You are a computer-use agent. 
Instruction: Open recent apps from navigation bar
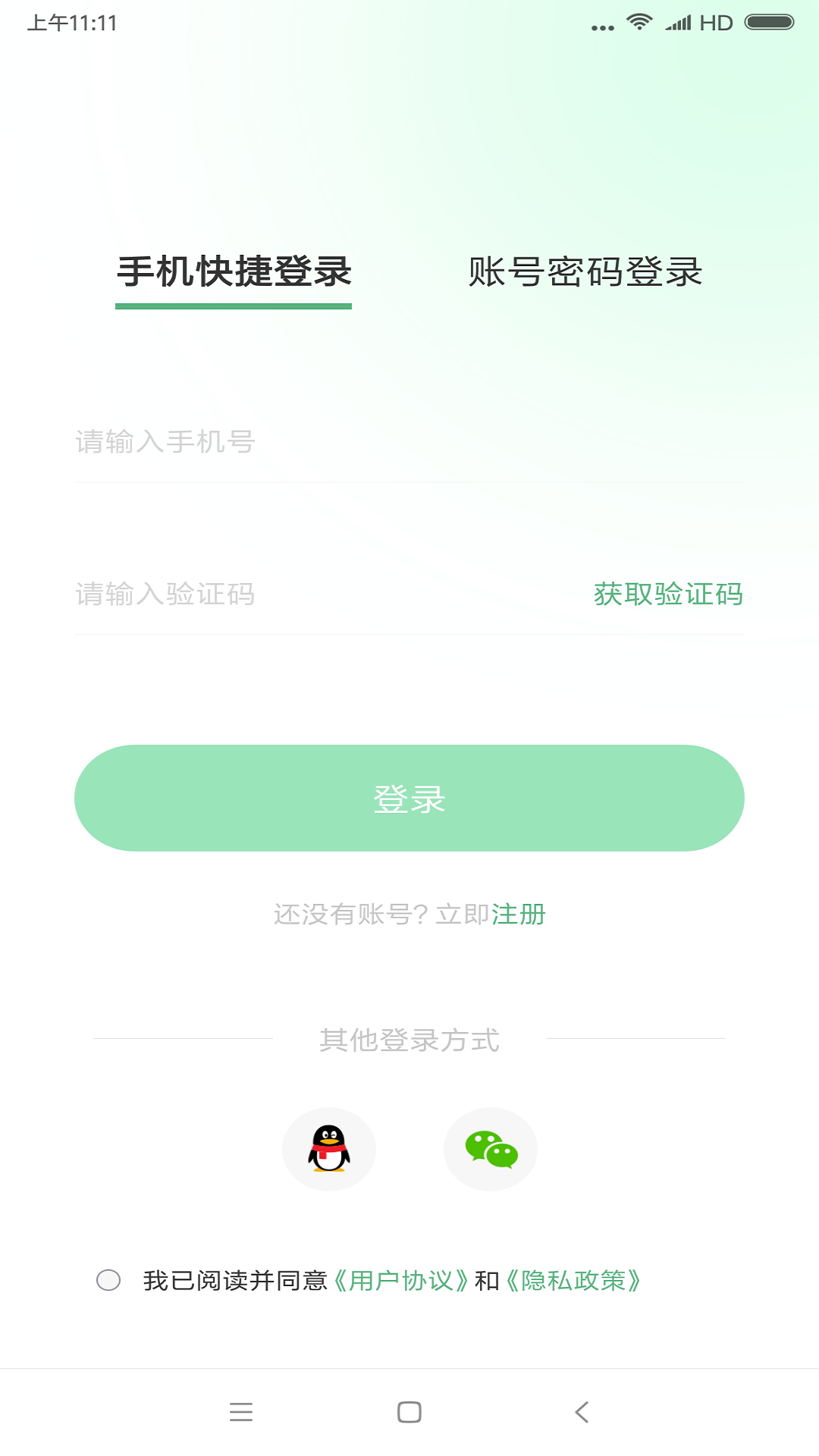point(240,1408)
